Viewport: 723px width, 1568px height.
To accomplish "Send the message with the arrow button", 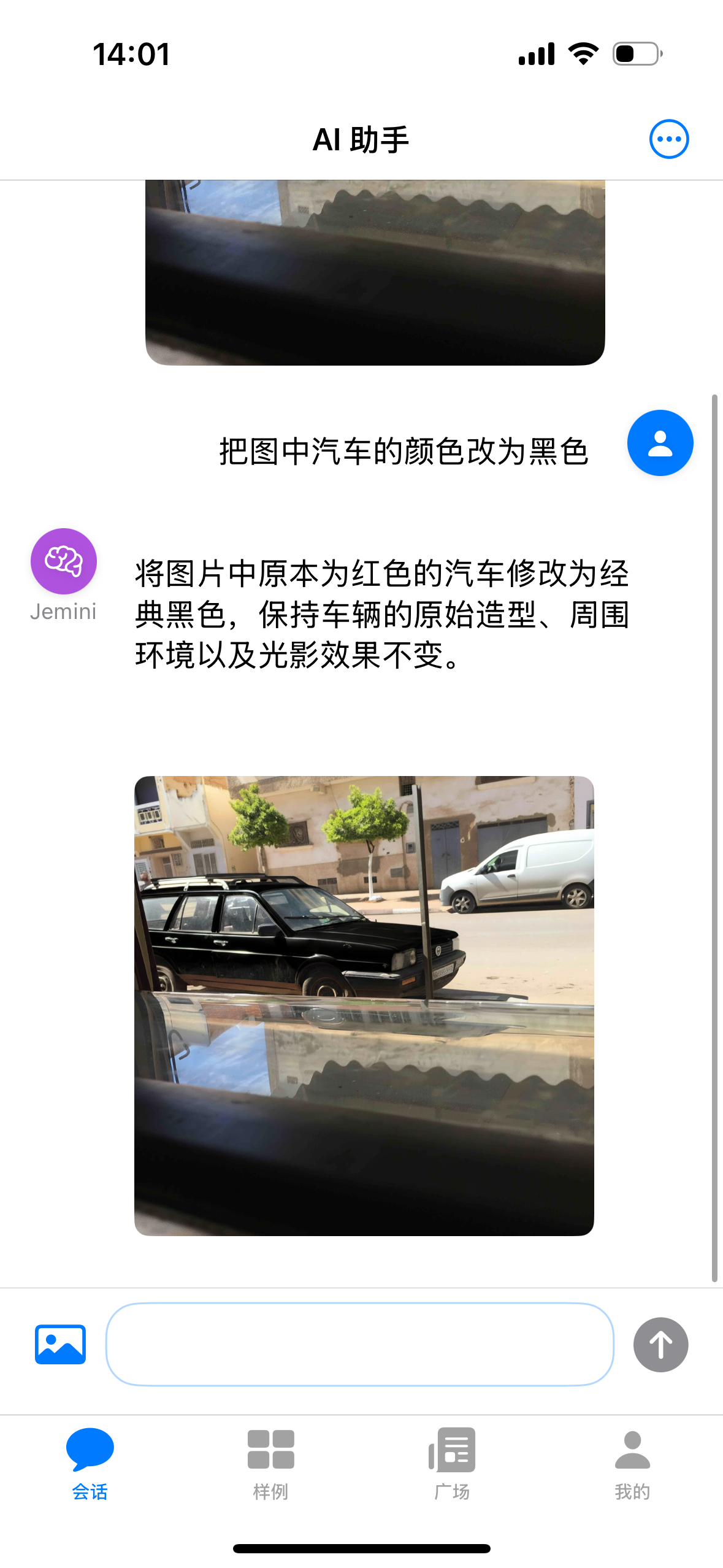I will (x=660, y=1344).
